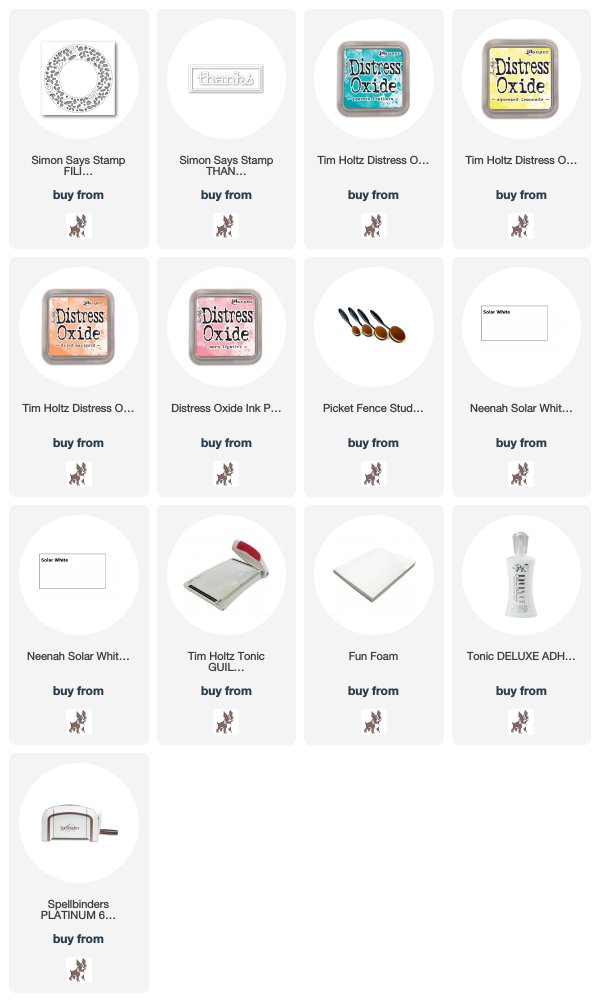Tap the store icon under Picket Fence Stud…
Viewport: 600px width, 1002px height.
pos(373,474)
